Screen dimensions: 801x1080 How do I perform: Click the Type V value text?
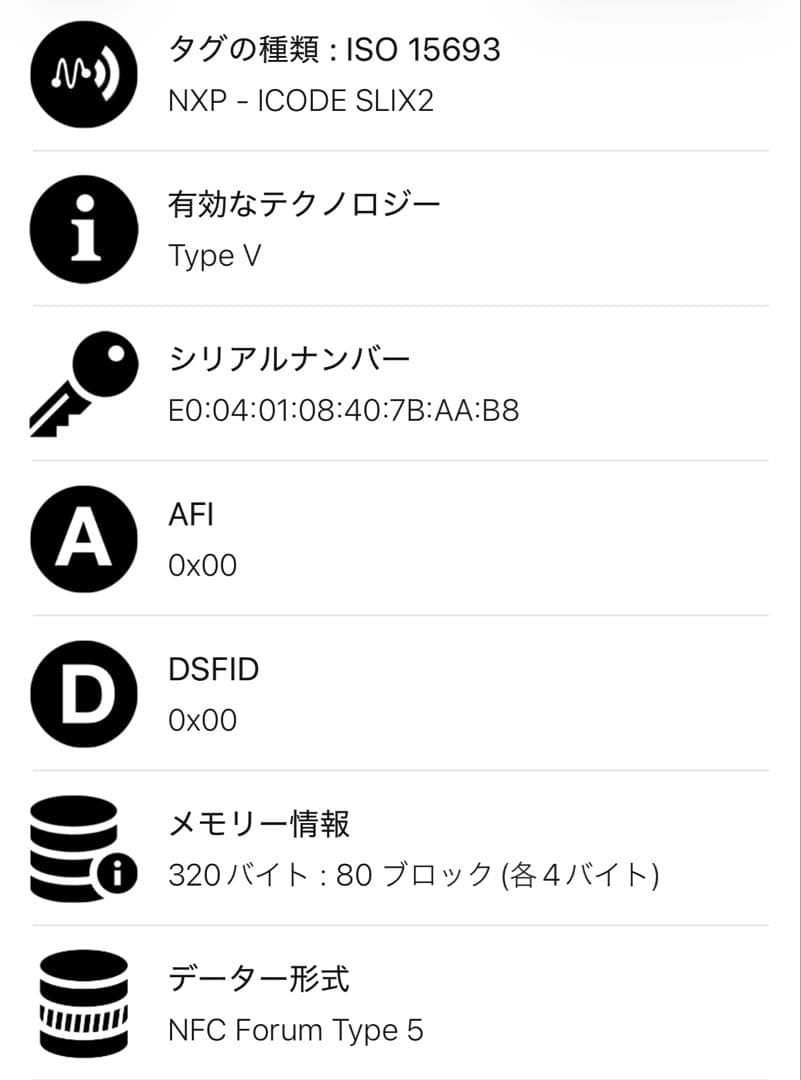tap(210, 255)
